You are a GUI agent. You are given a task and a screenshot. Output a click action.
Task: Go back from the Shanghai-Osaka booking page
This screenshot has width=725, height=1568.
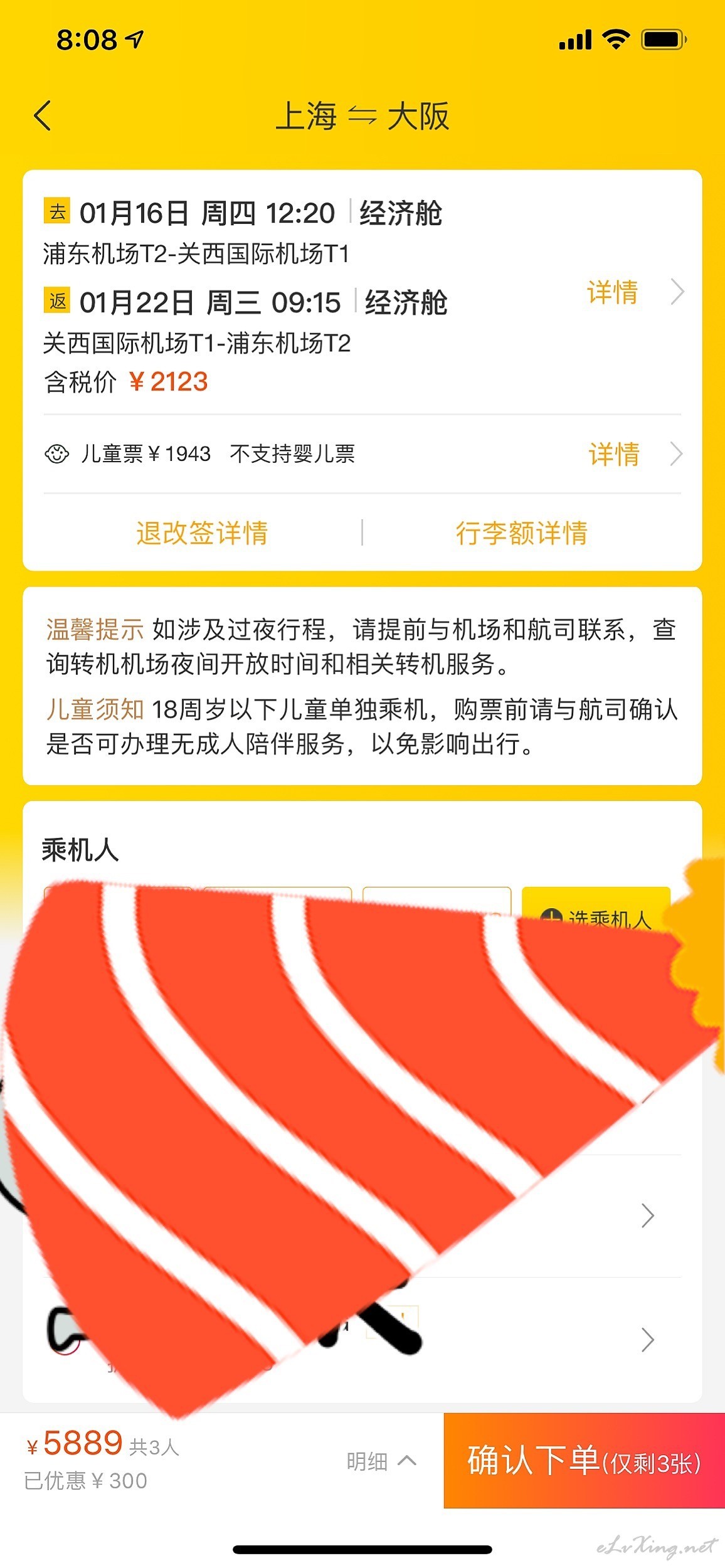43,116
